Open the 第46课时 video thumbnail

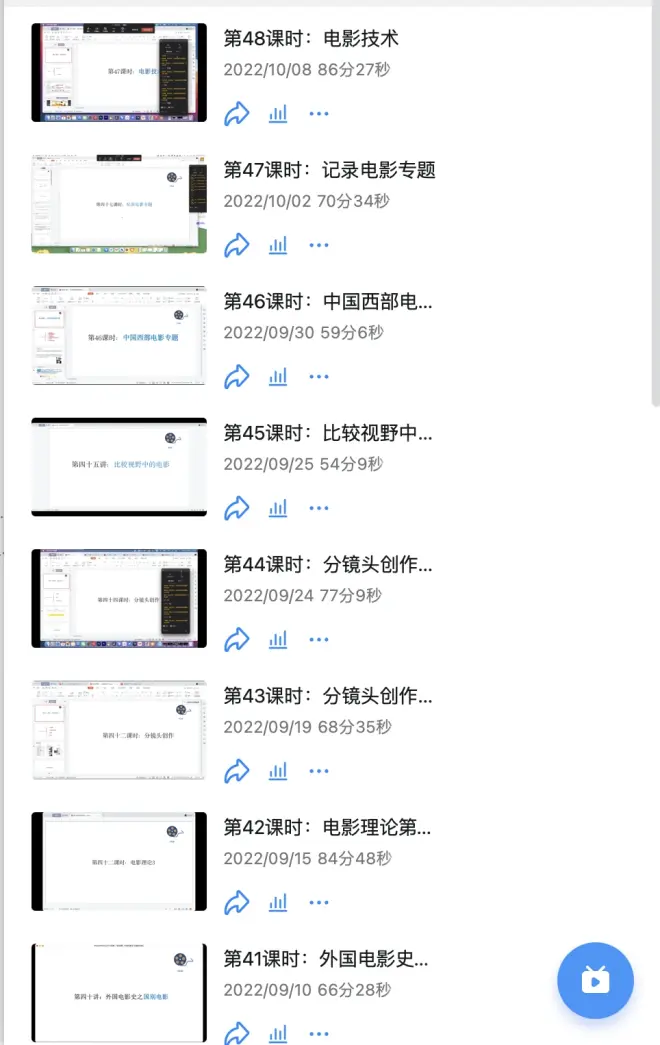[119, 335]
